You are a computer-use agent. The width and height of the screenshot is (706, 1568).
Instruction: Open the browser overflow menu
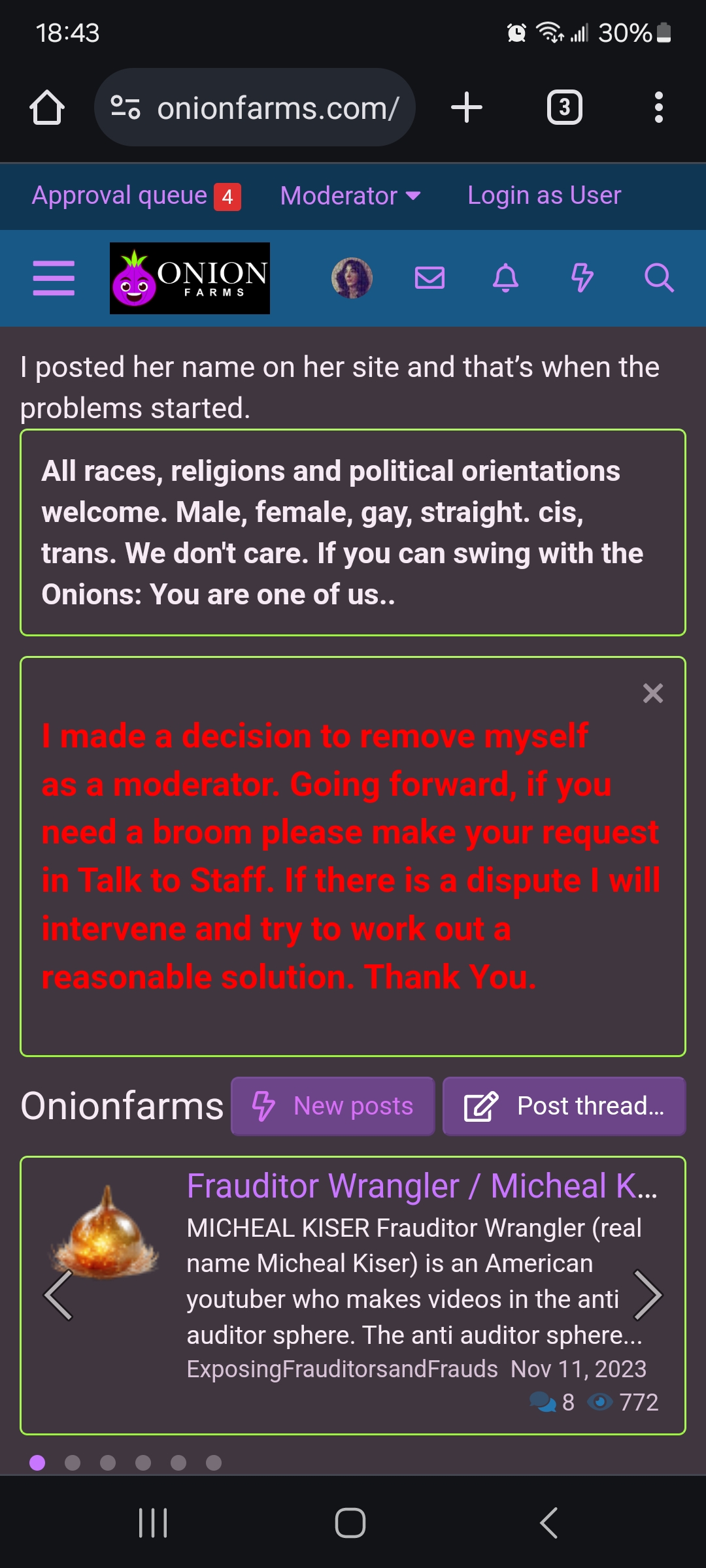(x=659, y=107)
